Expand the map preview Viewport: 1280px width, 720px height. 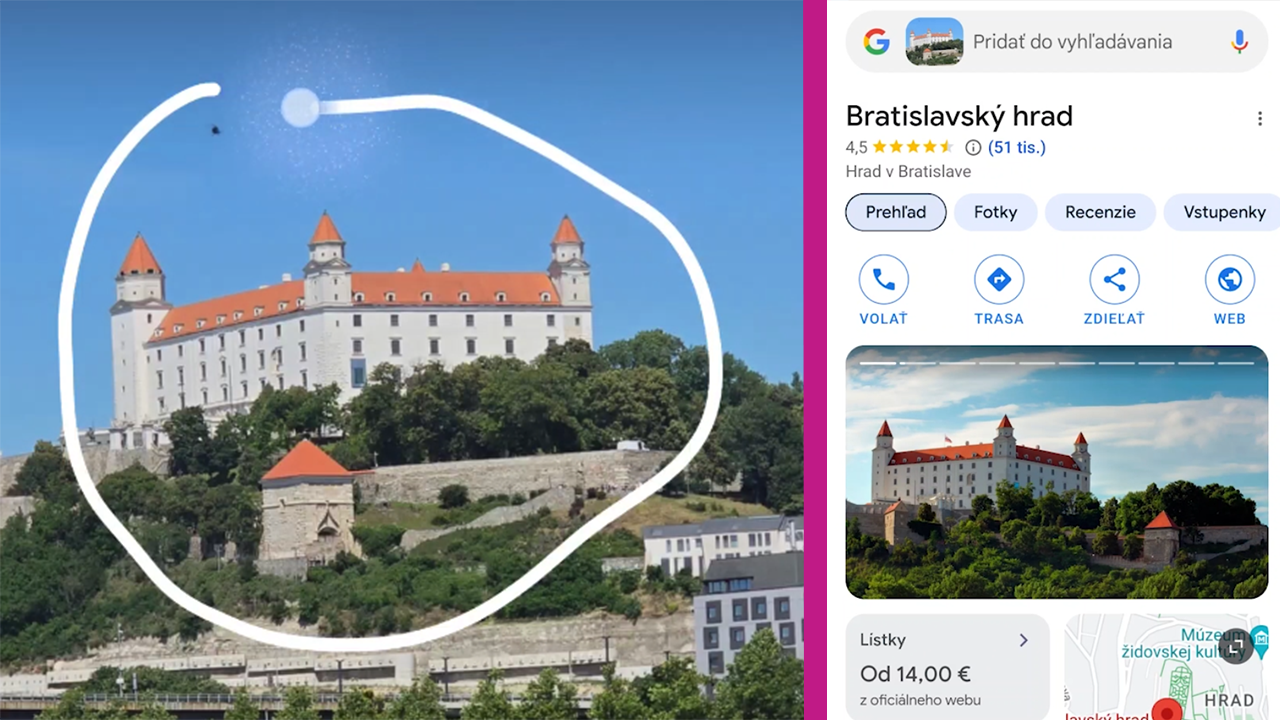tap(1237, 646)
